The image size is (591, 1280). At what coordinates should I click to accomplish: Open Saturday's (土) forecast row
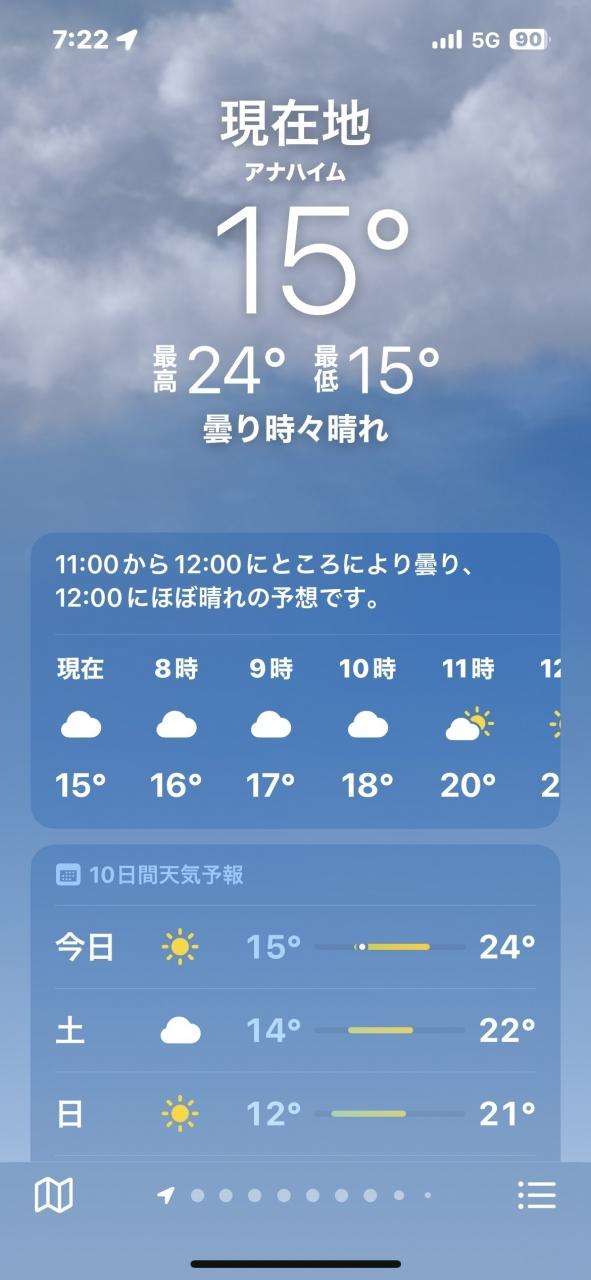(x=295, y=1030)
